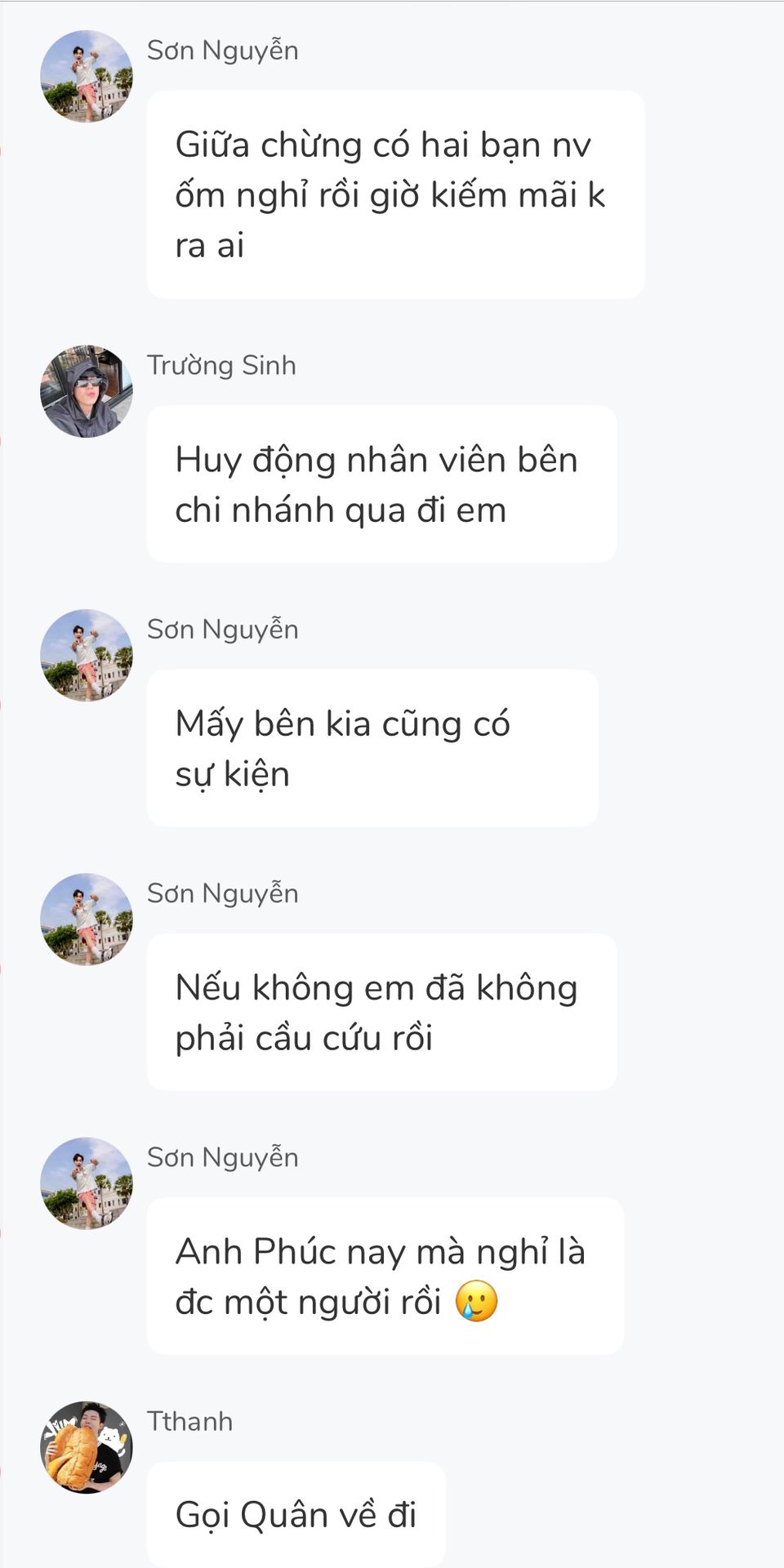Tap Sơn Nguyễn's avatar beside "Anh Phúc" message
Viewport: 784px width, 1568px height.
point(86,1183)
